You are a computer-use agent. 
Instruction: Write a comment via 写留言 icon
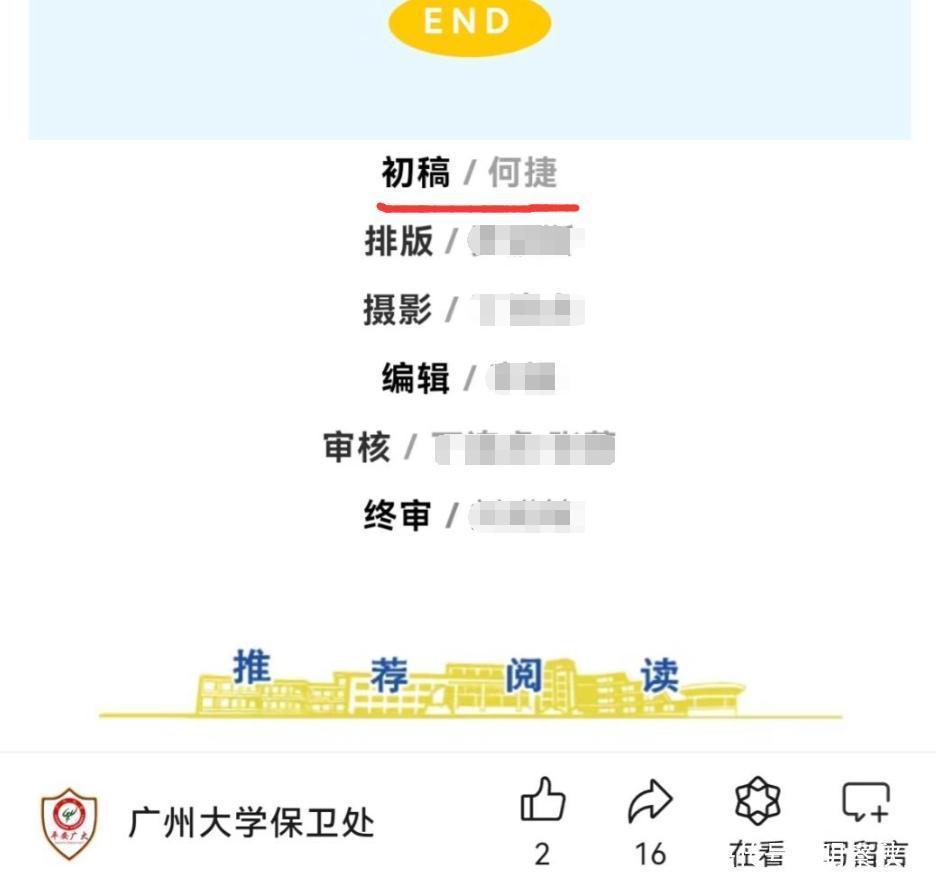point(865,803)
